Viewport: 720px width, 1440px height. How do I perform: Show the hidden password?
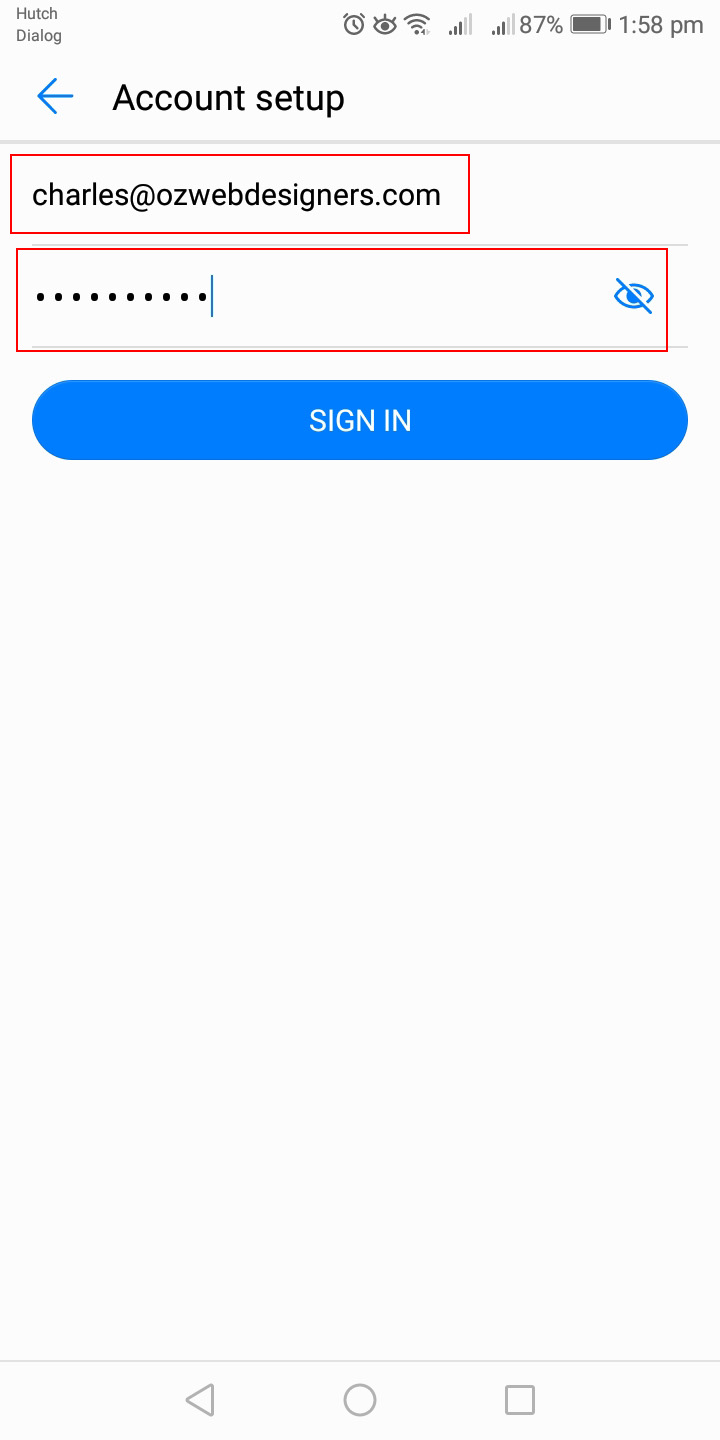pos(633,296)
